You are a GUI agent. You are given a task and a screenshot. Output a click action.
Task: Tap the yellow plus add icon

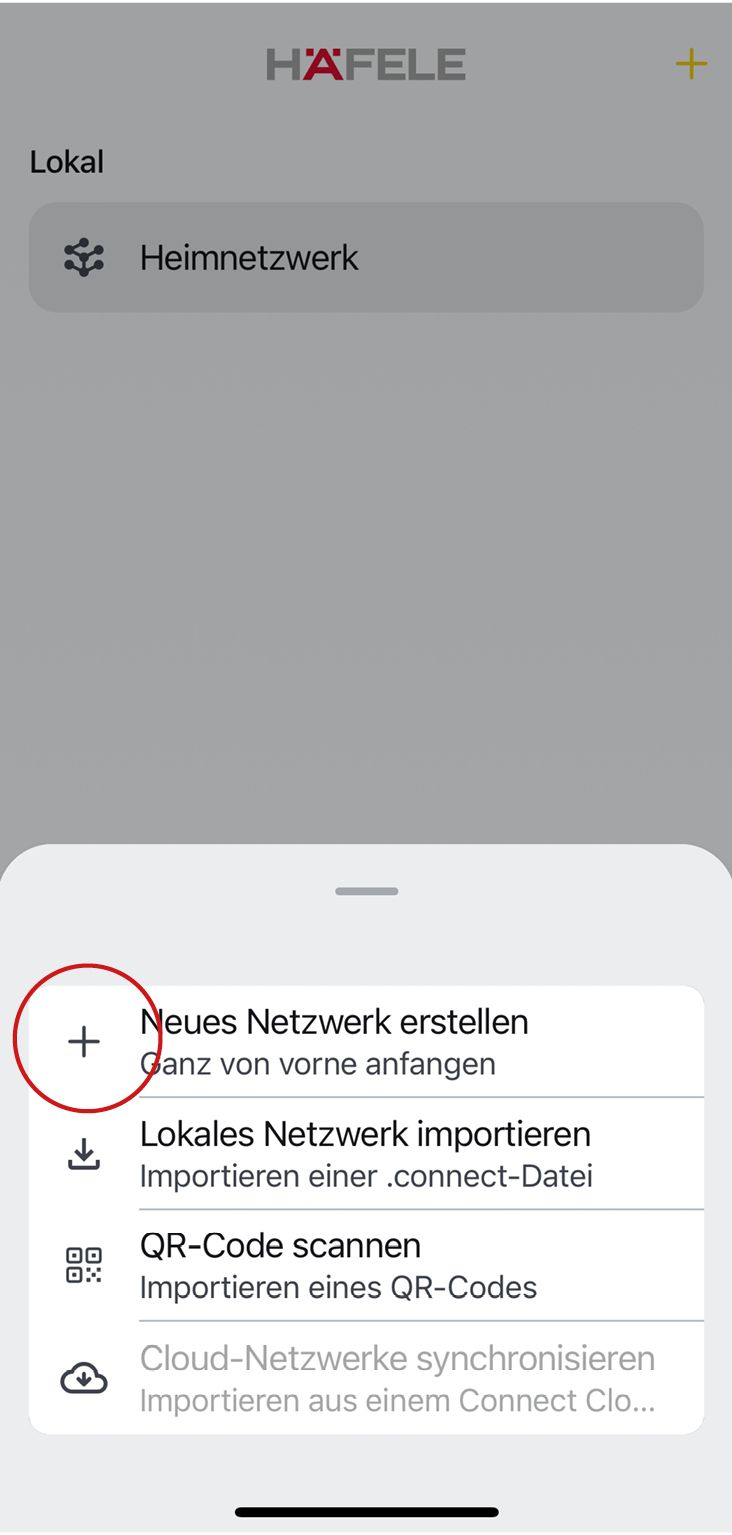pyautogui.click(x=691, y=65)
